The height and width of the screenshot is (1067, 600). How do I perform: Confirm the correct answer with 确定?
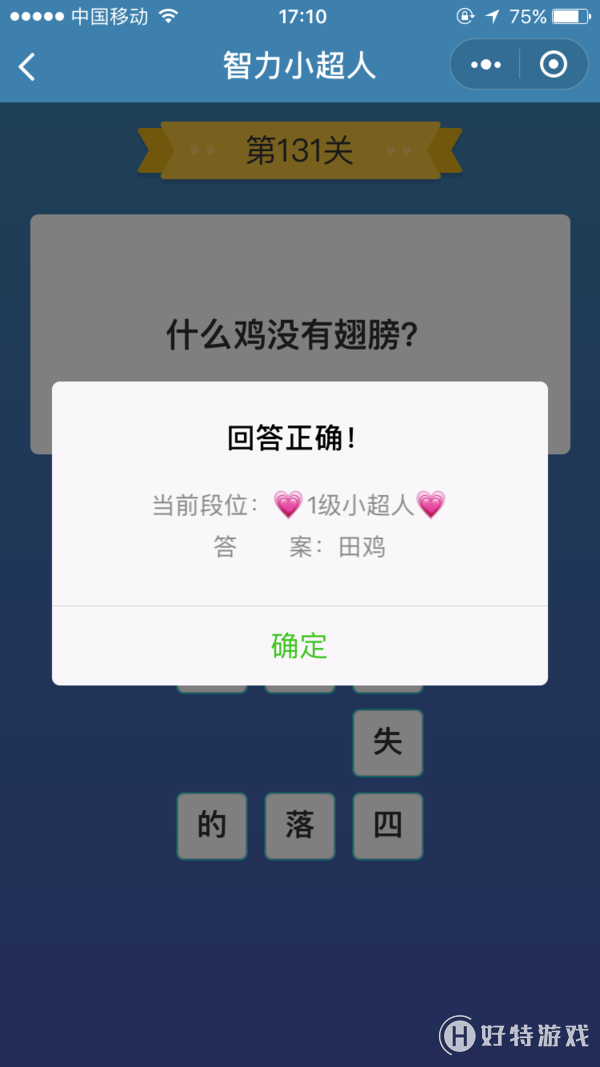pos(299,646)
